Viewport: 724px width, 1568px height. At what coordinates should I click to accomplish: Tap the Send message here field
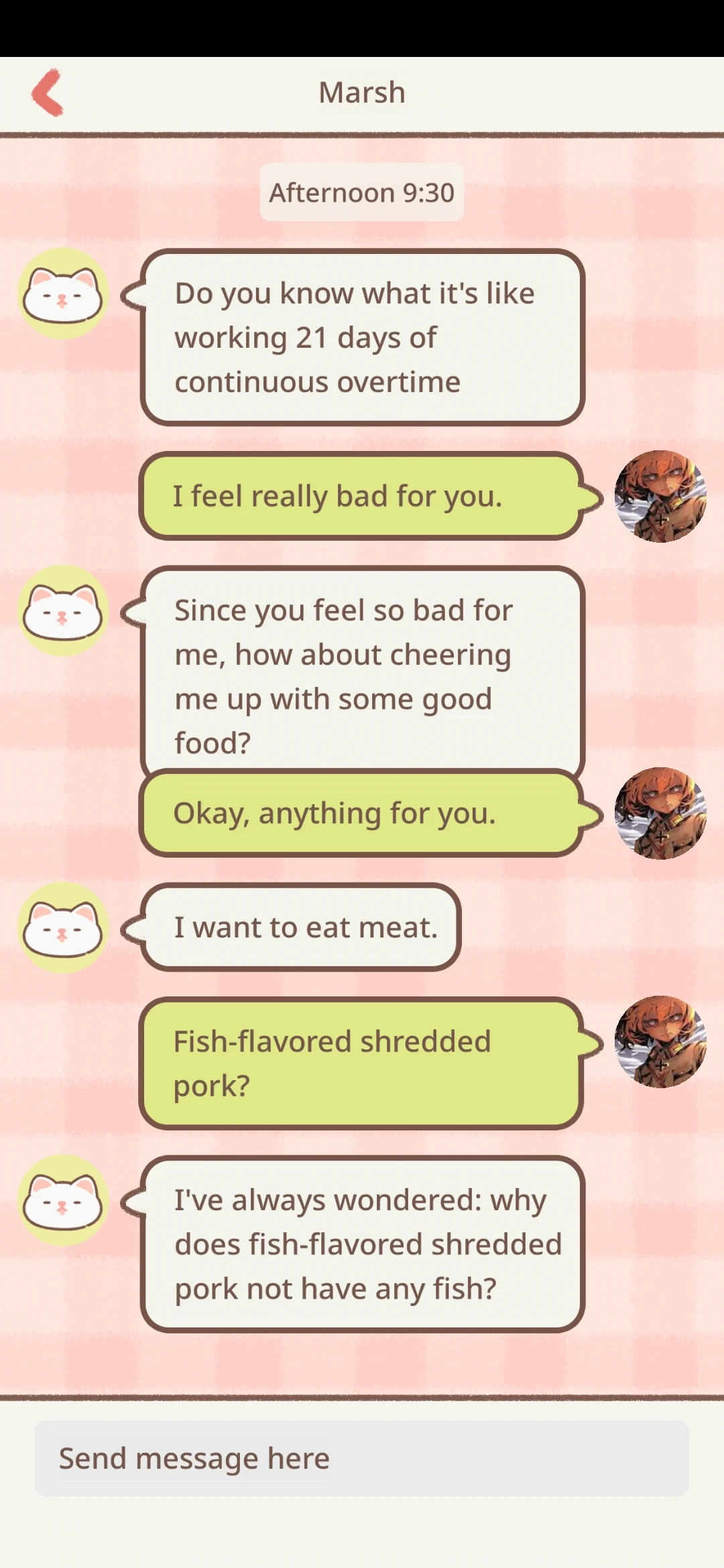[362, 1459]
